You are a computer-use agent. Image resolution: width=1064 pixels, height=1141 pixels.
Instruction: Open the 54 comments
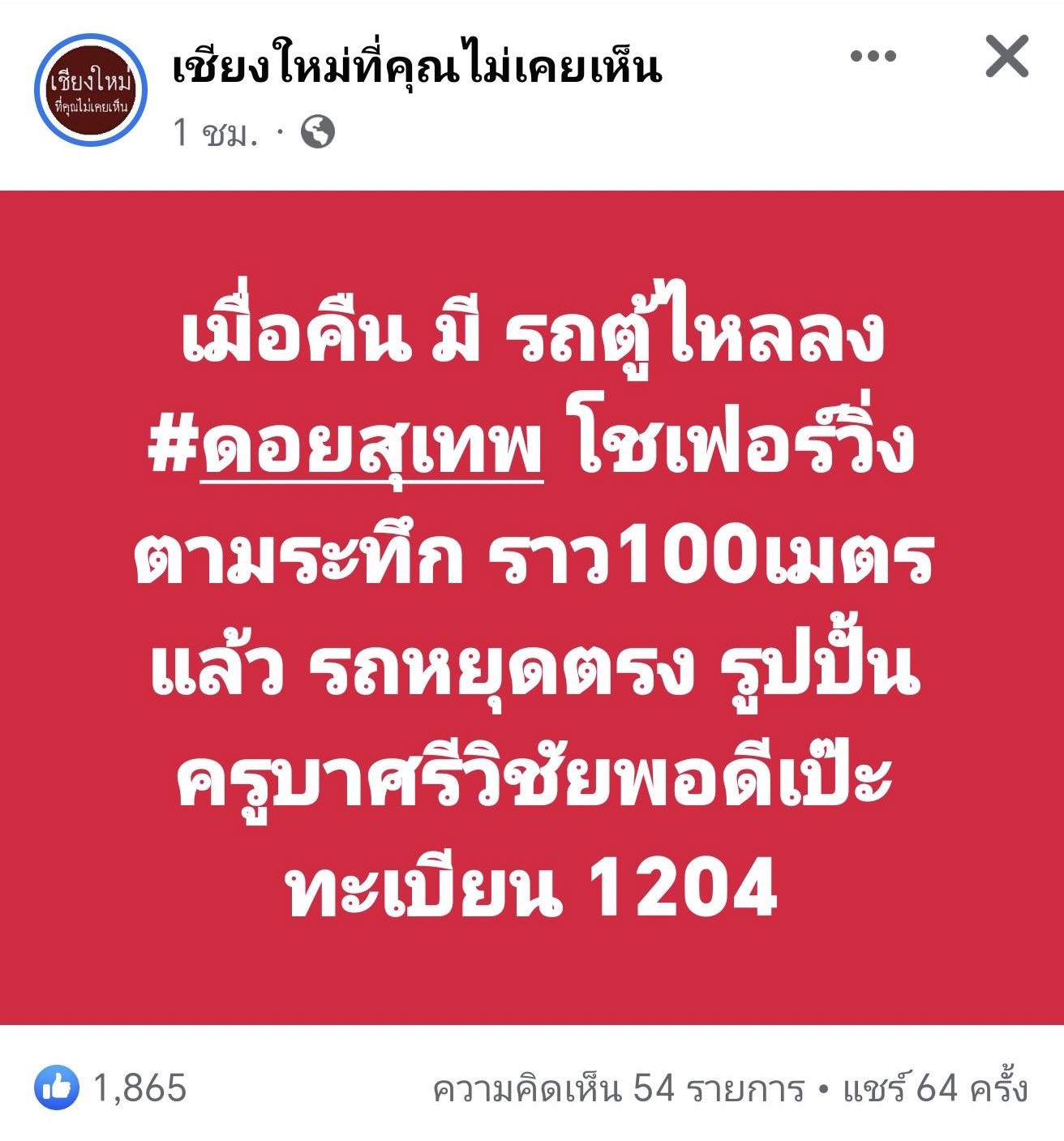(x=618, y=1088)
